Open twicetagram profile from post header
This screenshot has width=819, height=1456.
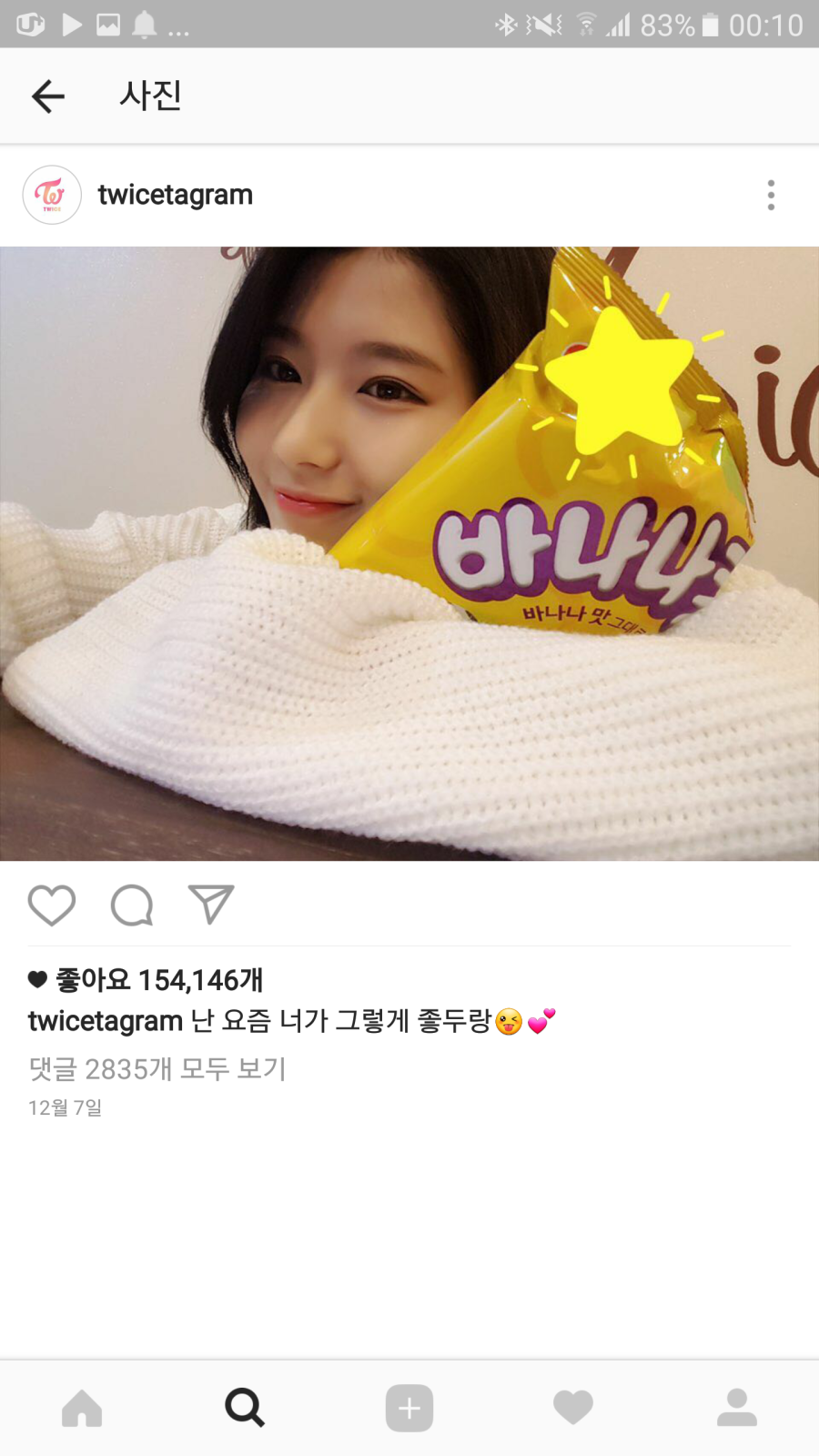[175, 195]
